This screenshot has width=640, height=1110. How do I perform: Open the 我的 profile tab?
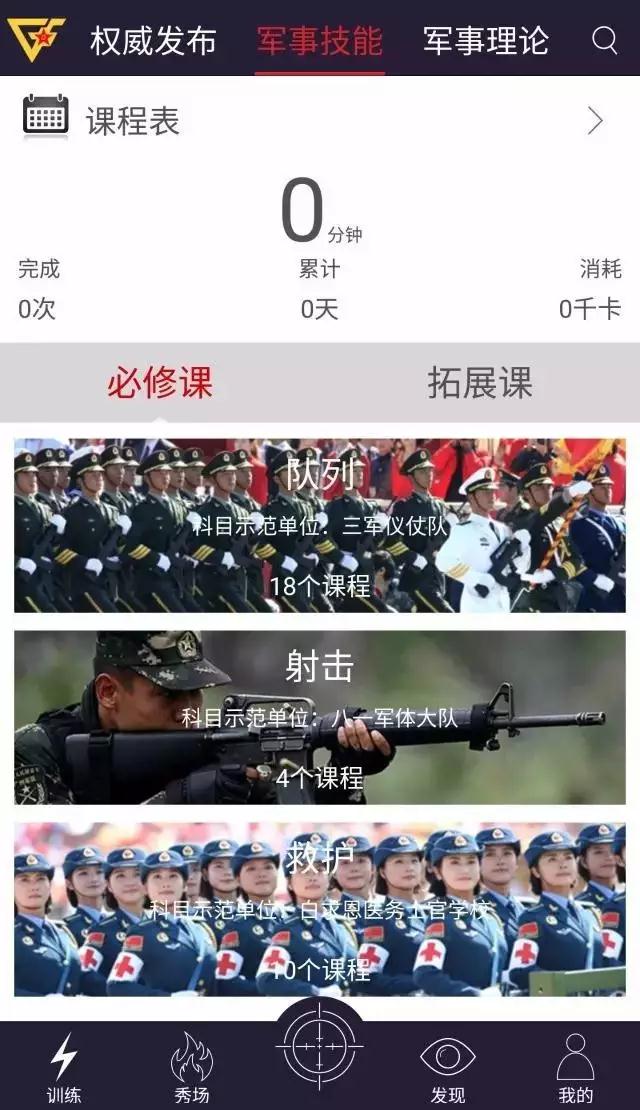click(575, 1068)
